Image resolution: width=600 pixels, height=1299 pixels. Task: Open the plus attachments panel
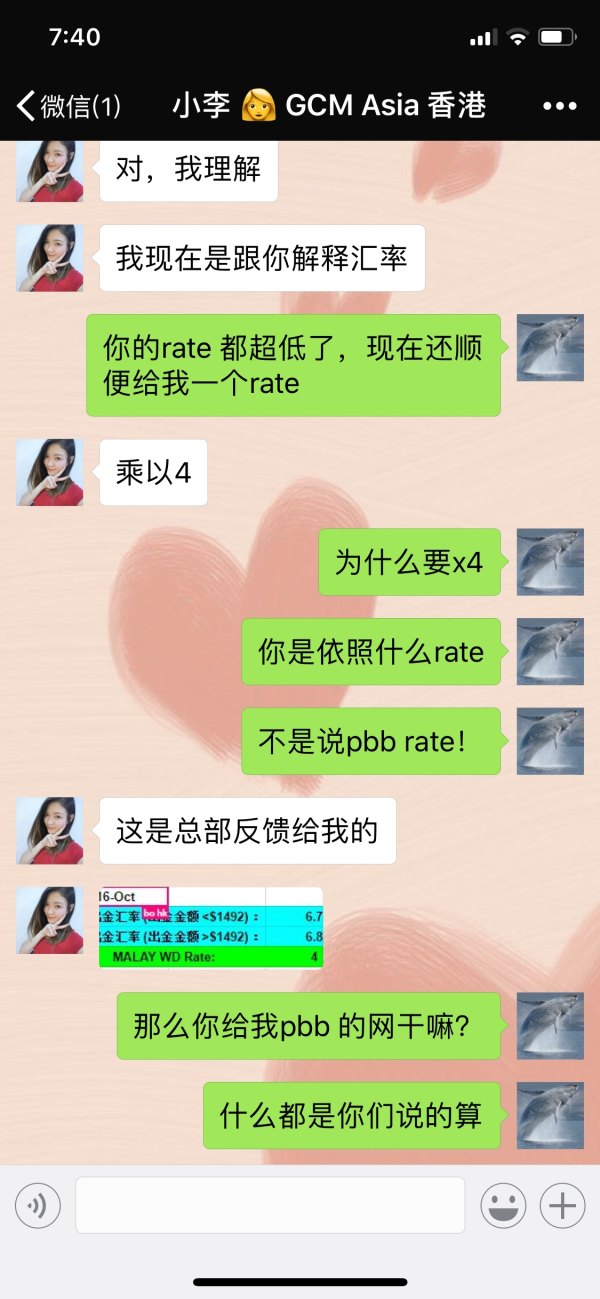pyautogui.click(x=562, y=1205)
